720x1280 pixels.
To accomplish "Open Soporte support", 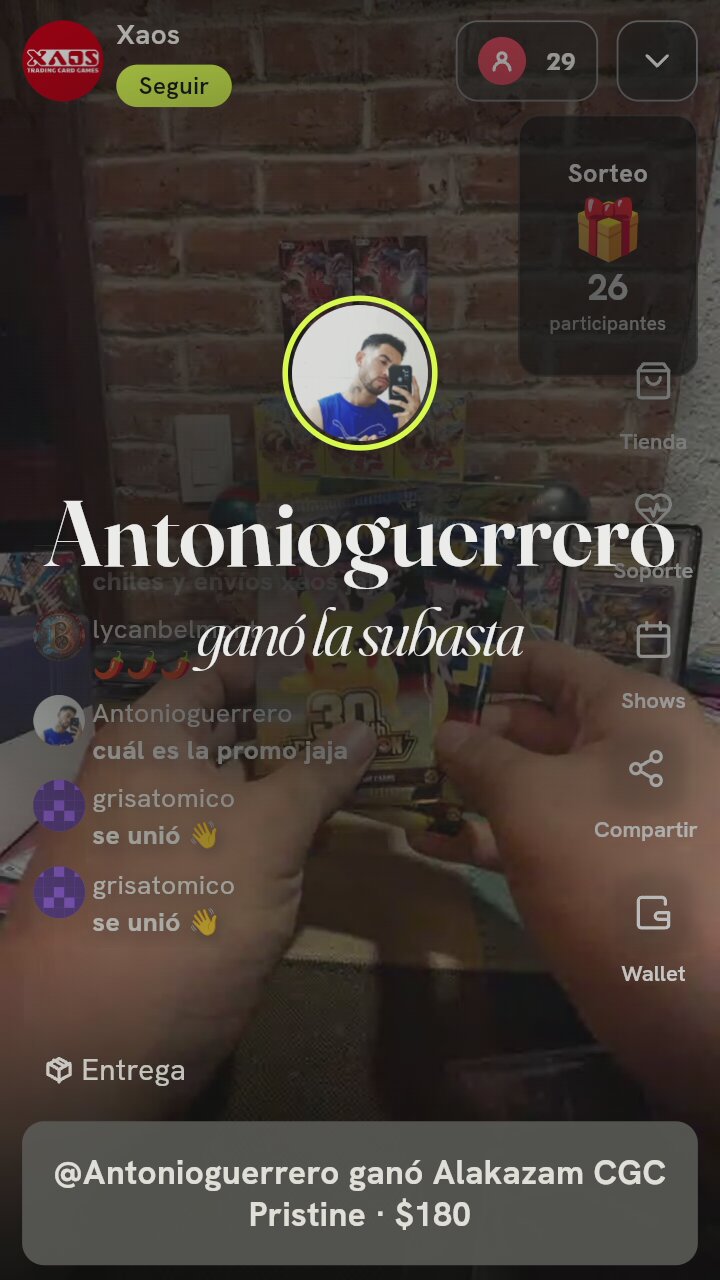I will (x=653, y=537).
